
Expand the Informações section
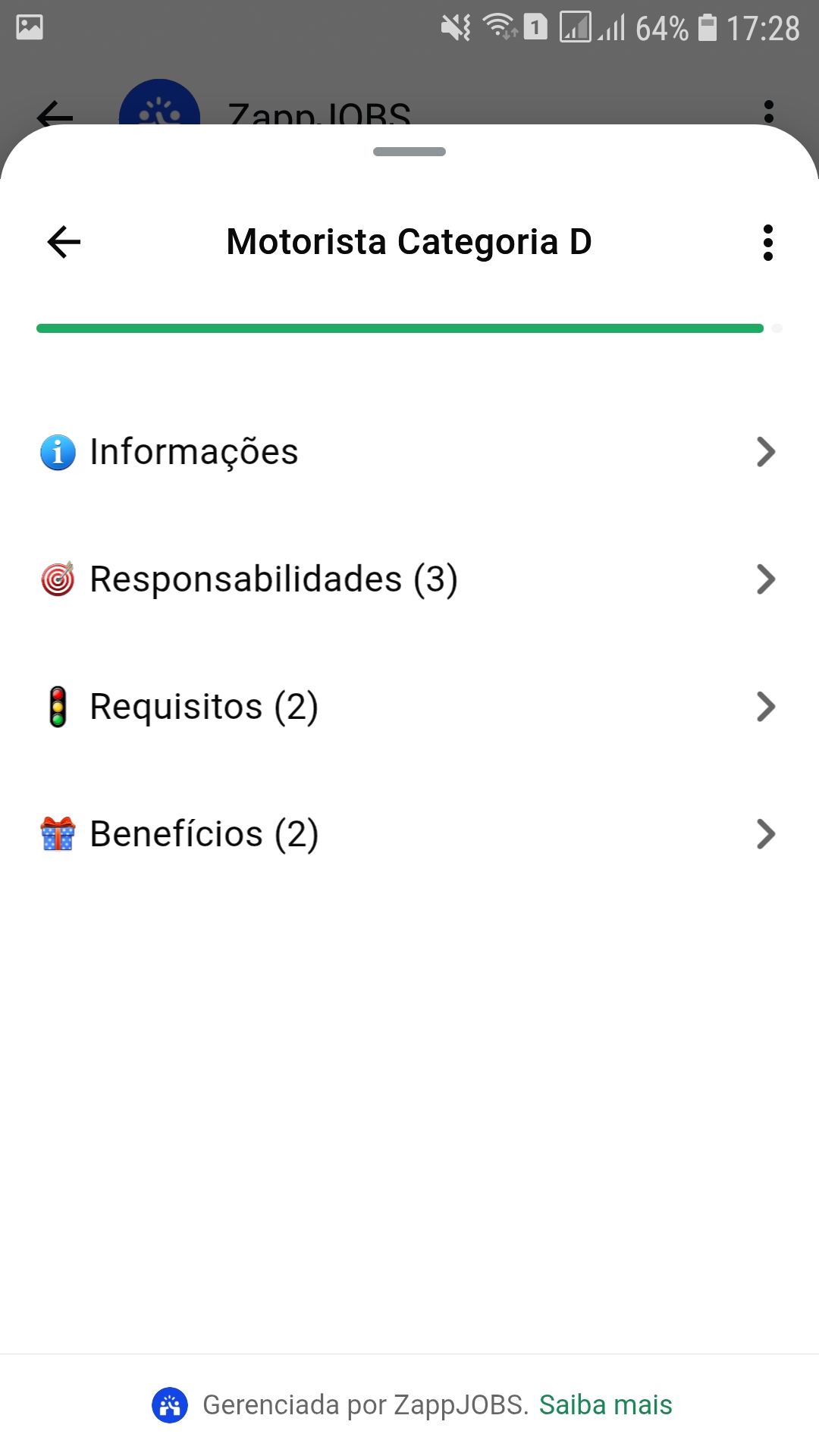pos(767,453)
